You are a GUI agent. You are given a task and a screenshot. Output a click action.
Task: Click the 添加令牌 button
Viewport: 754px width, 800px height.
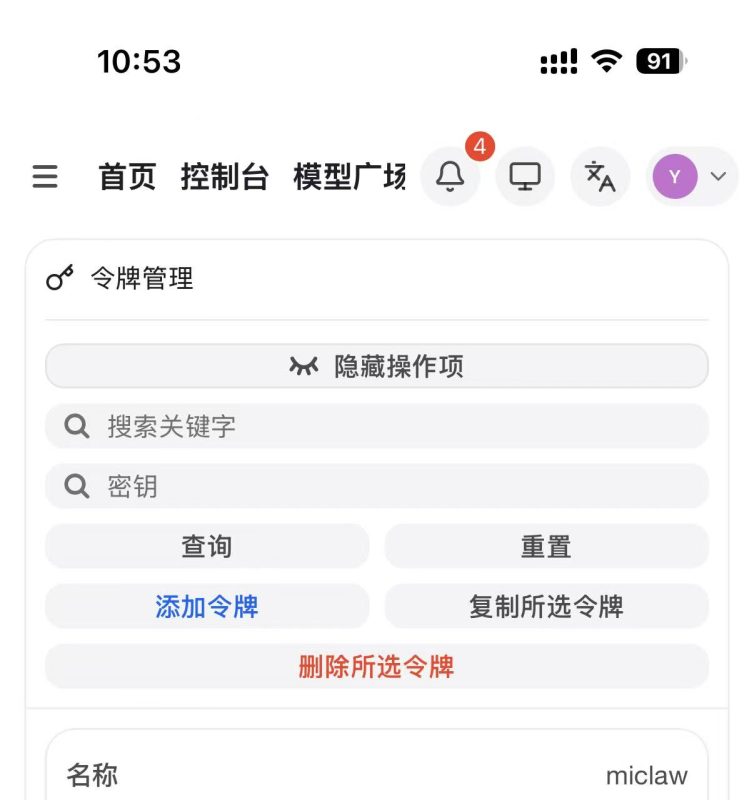pyautogui.click(x=206, y=606)
